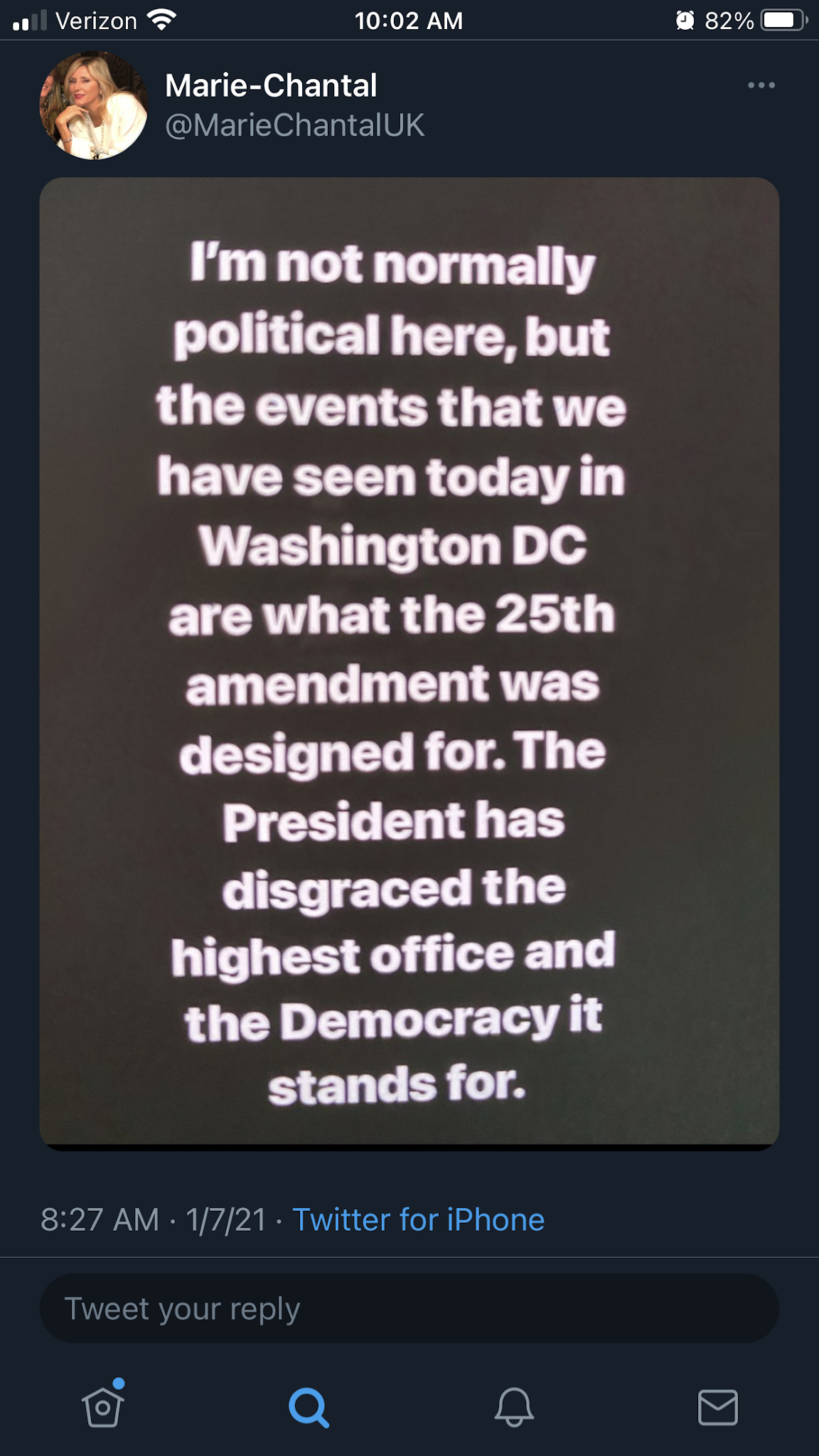Tap the Twitter for iPhone link
This screenshot has height=1456, width=819.
tap(418, 1219)
